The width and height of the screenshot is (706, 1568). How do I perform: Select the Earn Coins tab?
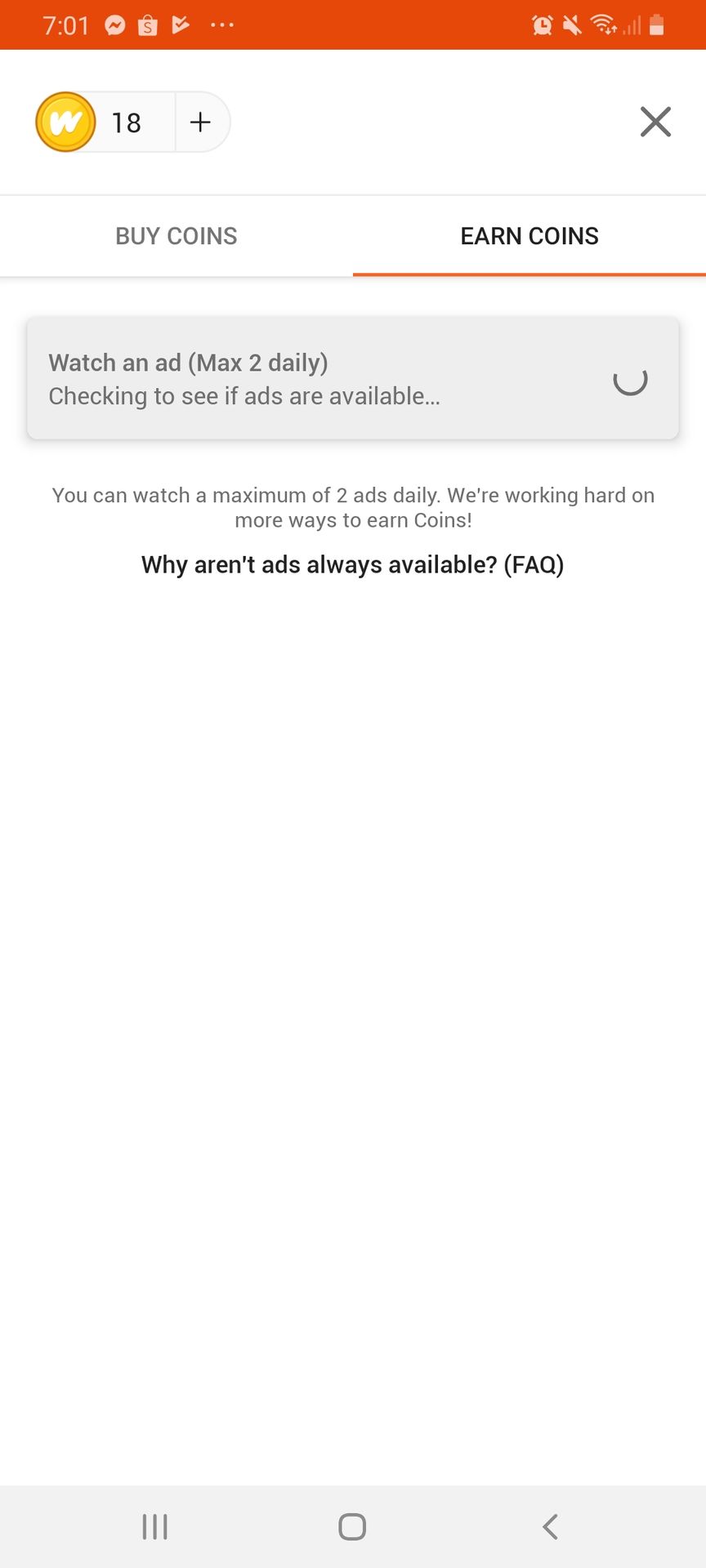(x=529, y=236)
